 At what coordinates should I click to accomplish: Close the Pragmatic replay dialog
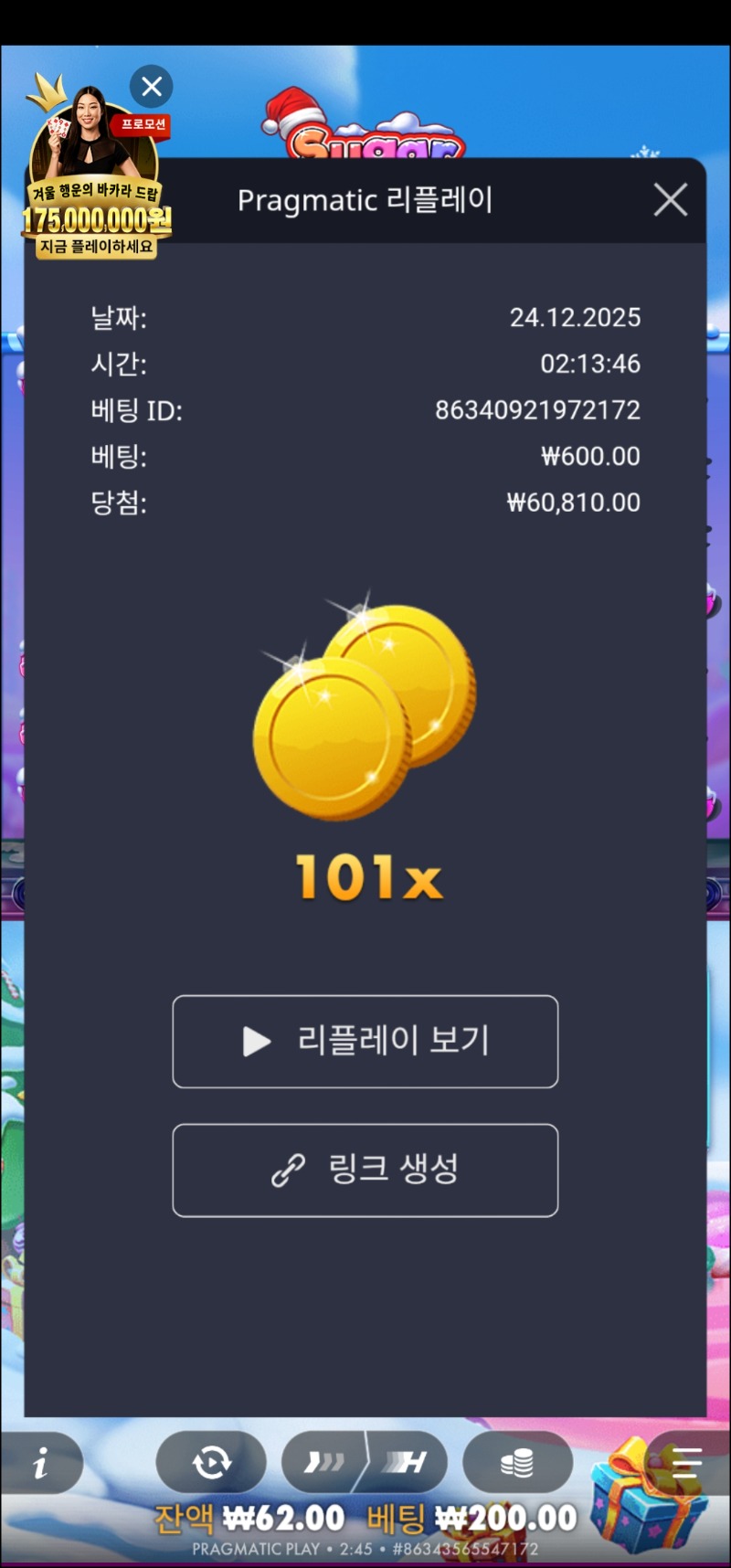point(671,199)
